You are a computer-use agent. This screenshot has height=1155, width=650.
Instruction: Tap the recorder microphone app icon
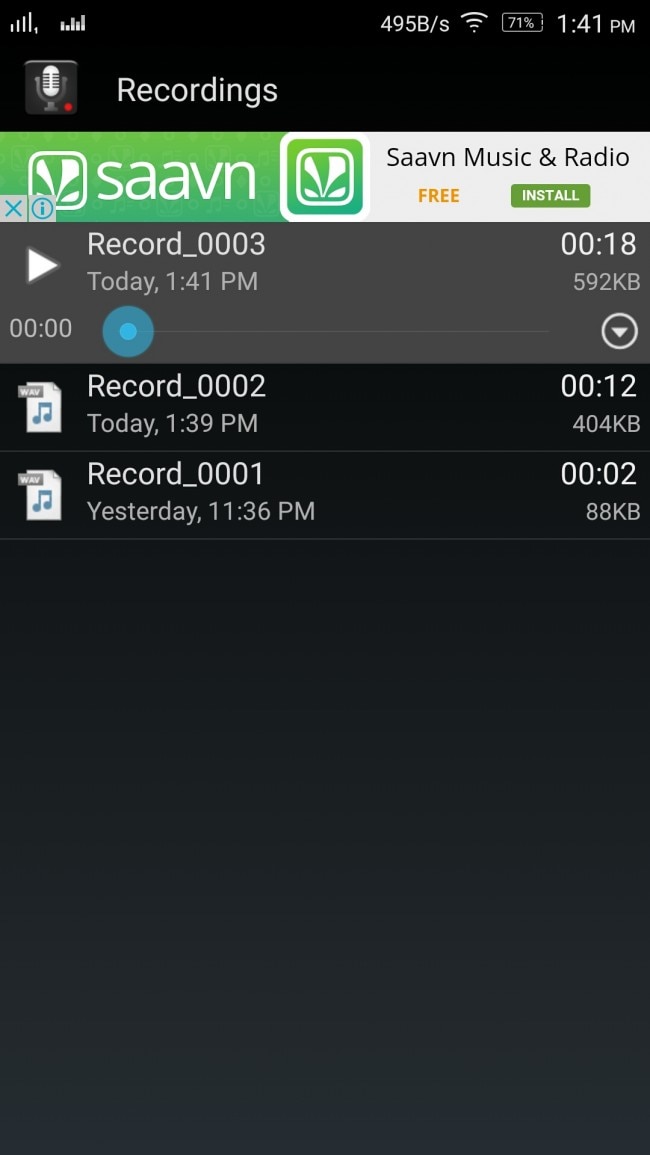tap(51, 89)
